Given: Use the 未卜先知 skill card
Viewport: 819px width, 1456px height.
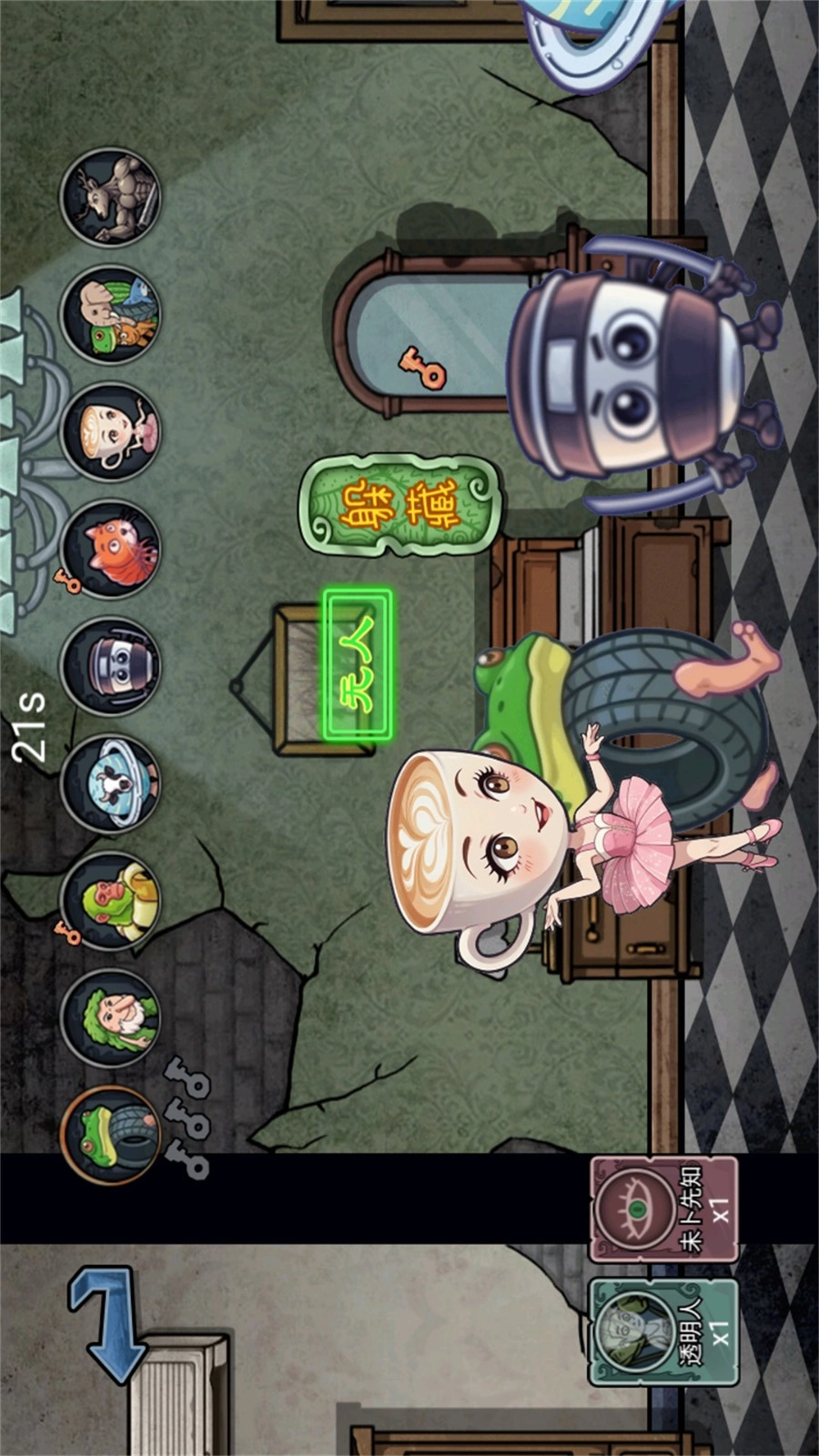Looking at the screenshot, I should 663,1209.
